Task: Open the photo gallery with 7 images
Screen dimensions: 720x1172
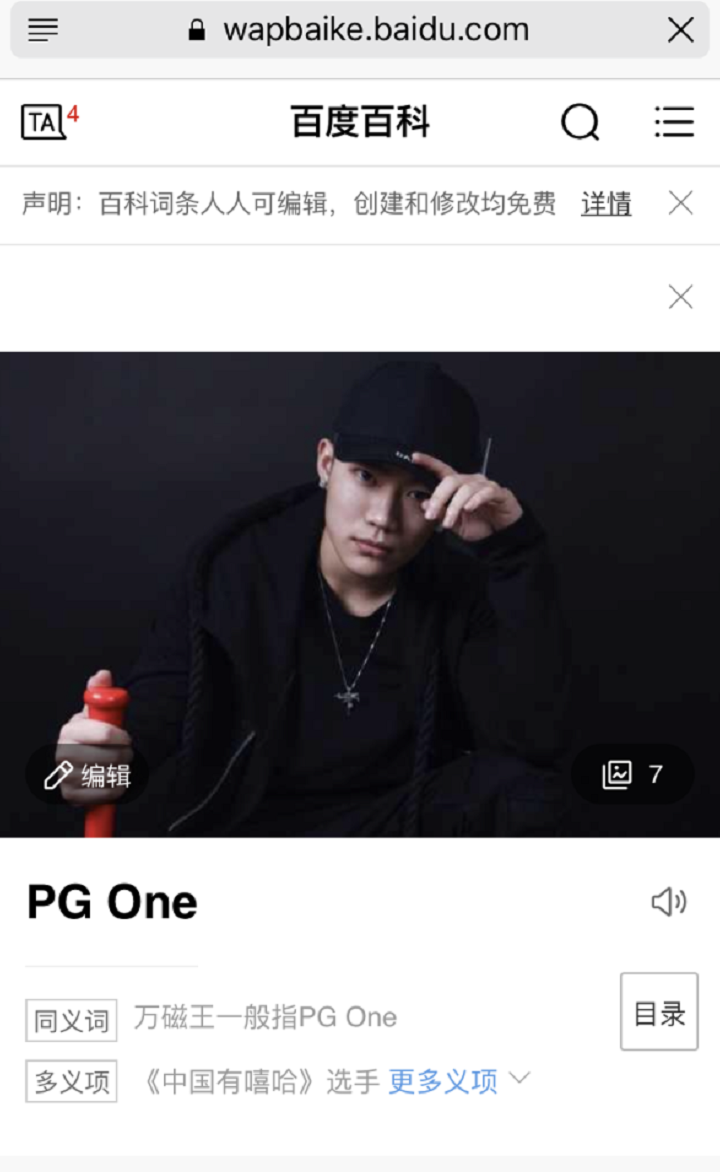Action: pyautogui.click(x=633, y=774)
